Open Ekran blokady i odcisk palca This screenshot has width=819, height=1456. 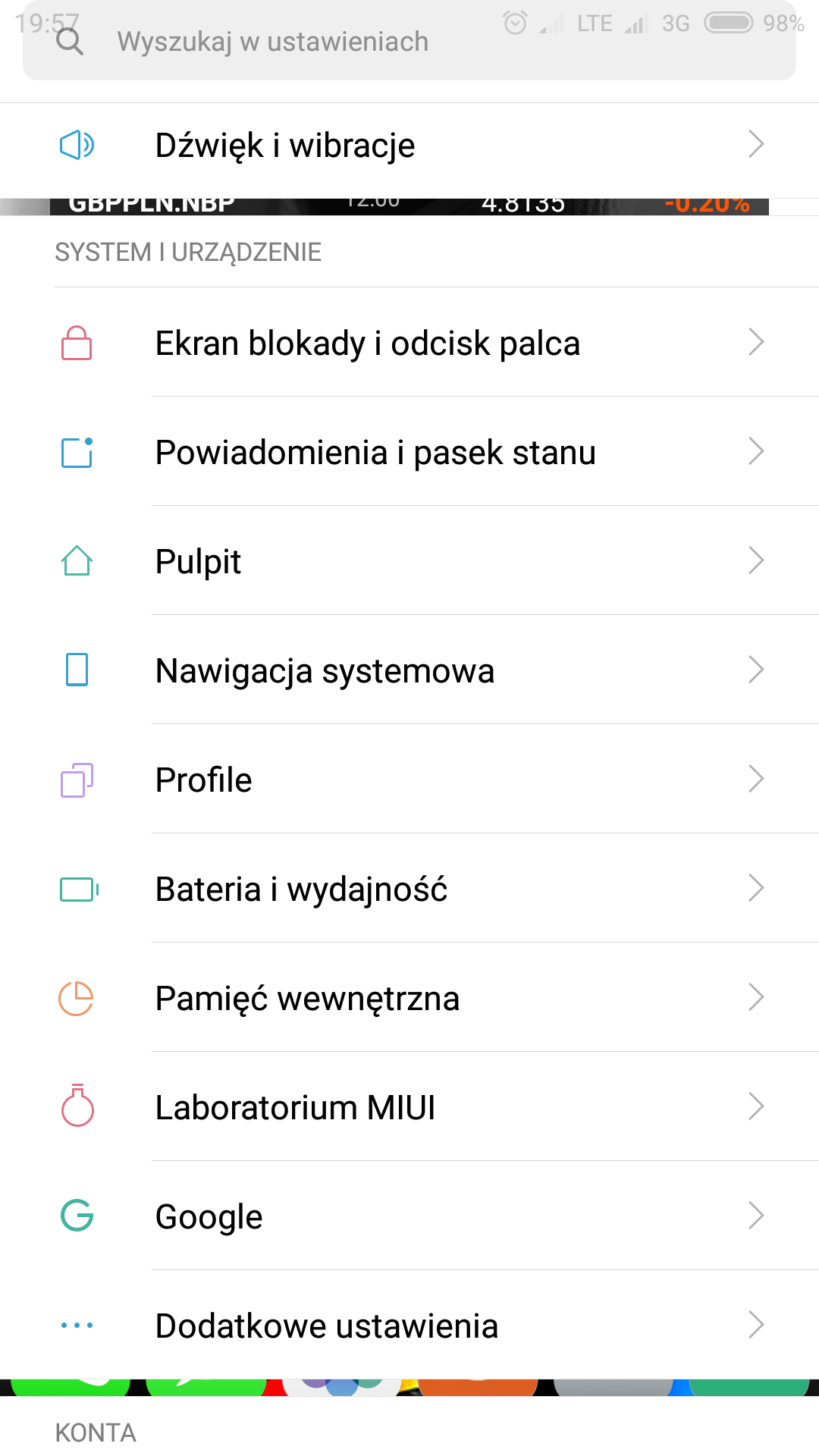tap(409, 343)
